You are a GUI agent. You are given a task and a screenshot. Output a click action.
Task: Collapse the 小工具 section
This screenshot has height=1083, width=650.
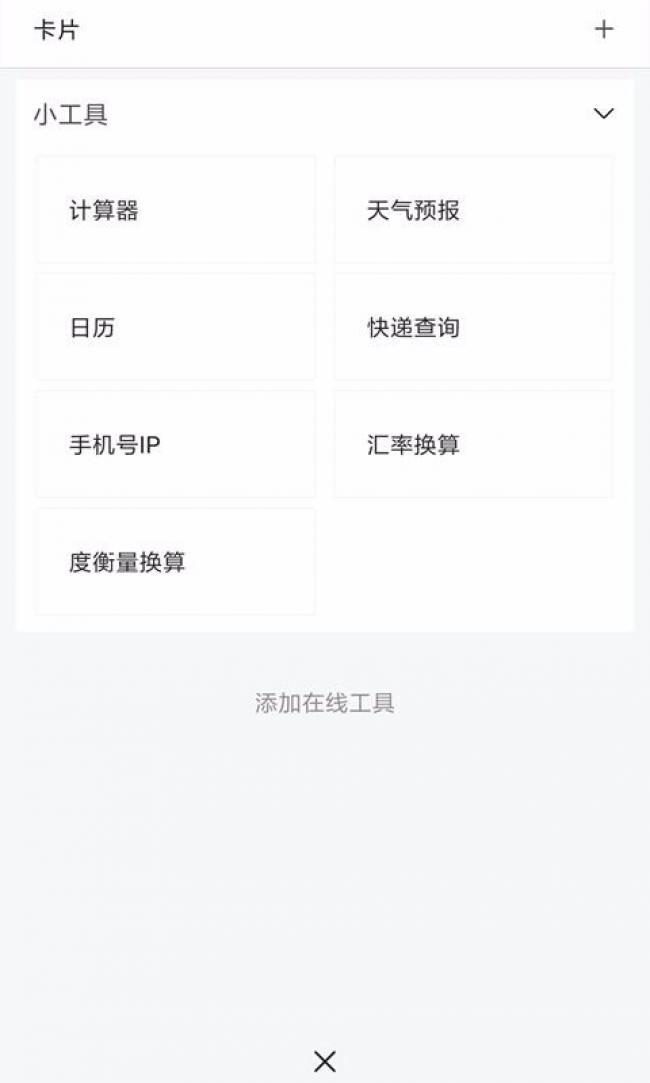pyautogui.click(x=604, y=113)
